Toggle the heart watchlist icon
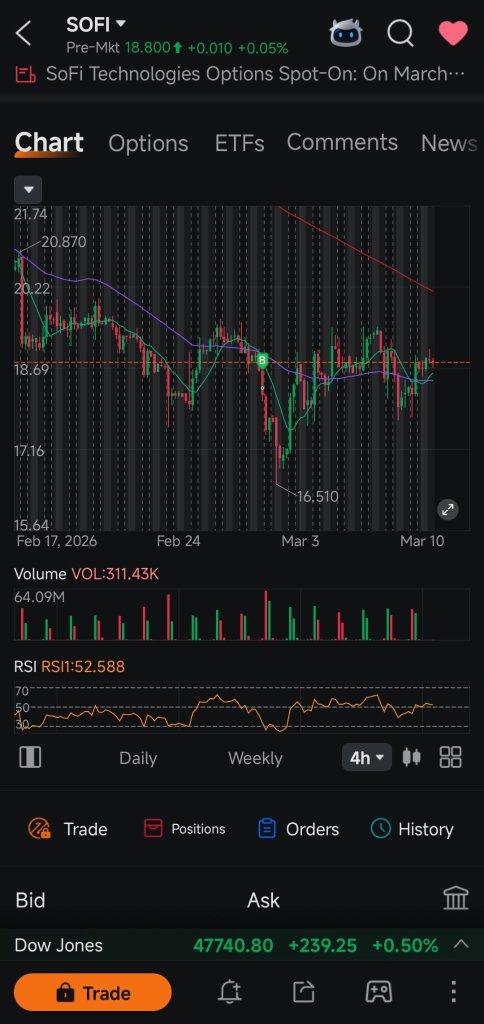484x1024 pixels. pyautogui.click(x=453, y=33)
